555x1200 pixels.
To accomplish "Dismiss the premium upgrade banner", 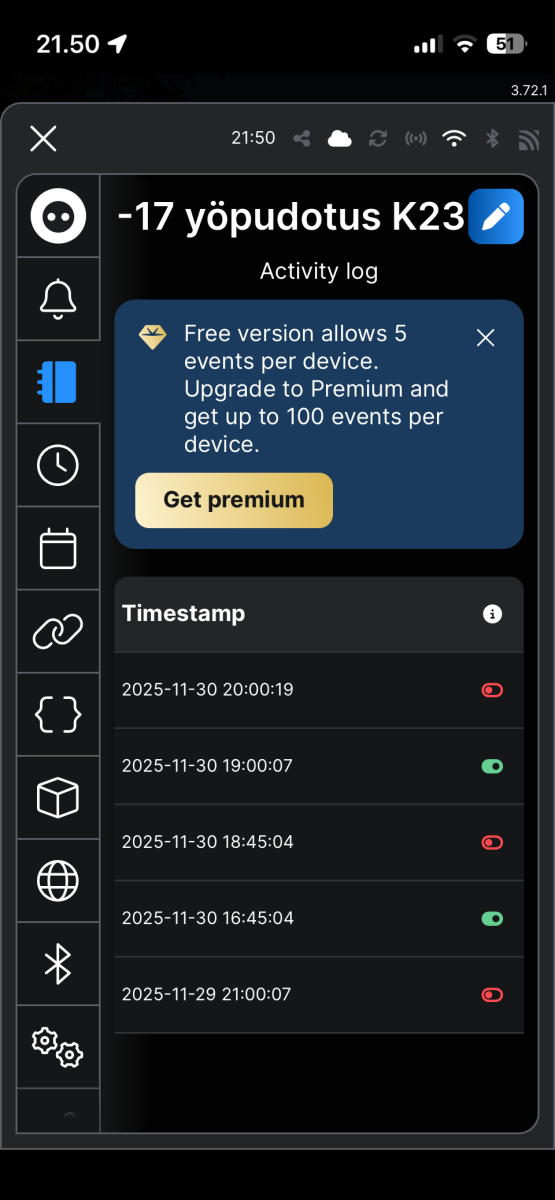I will pyautogui.click(x=486, y=338).
